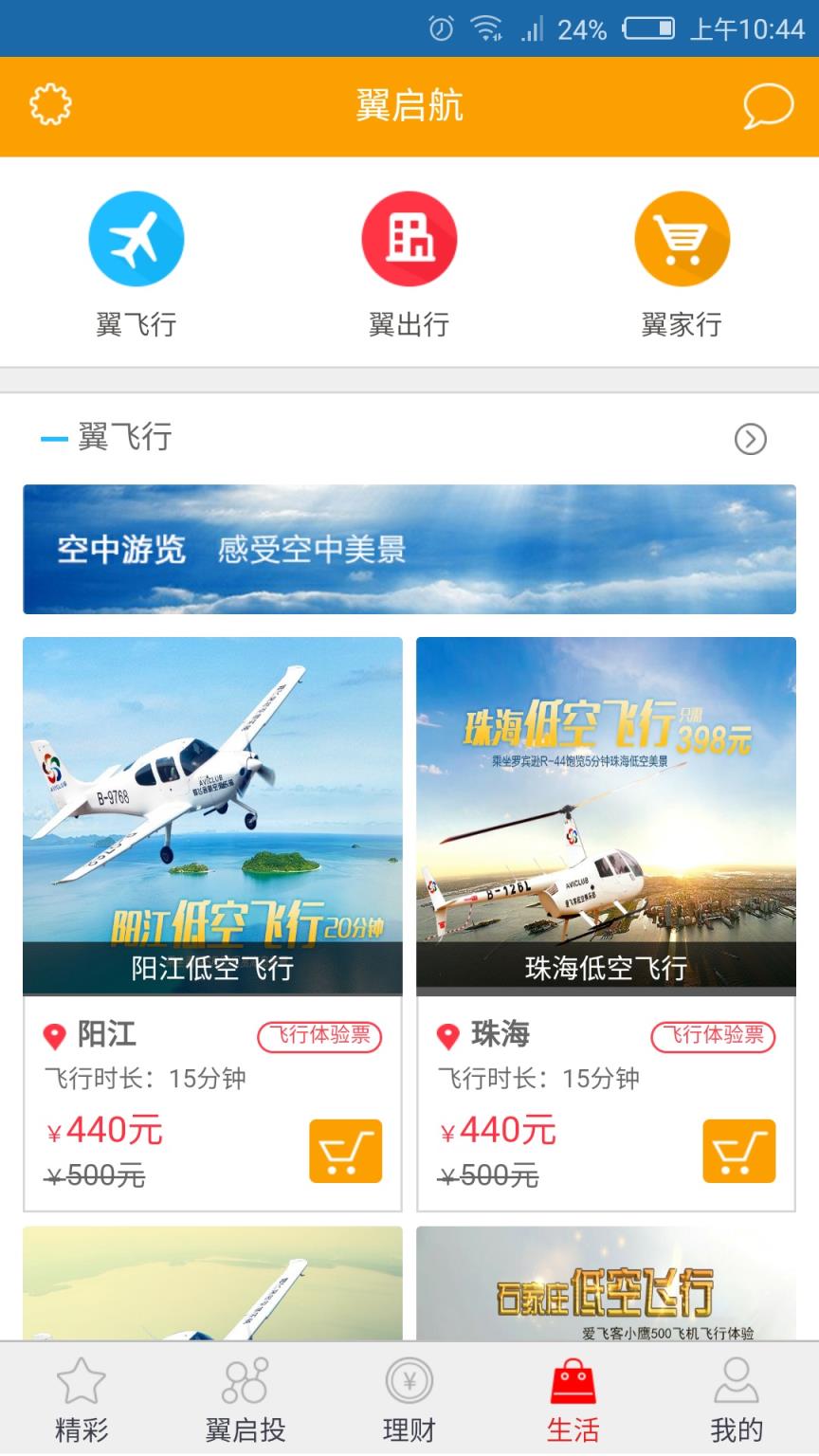Open the settings gear icon

tap(51, 105)
